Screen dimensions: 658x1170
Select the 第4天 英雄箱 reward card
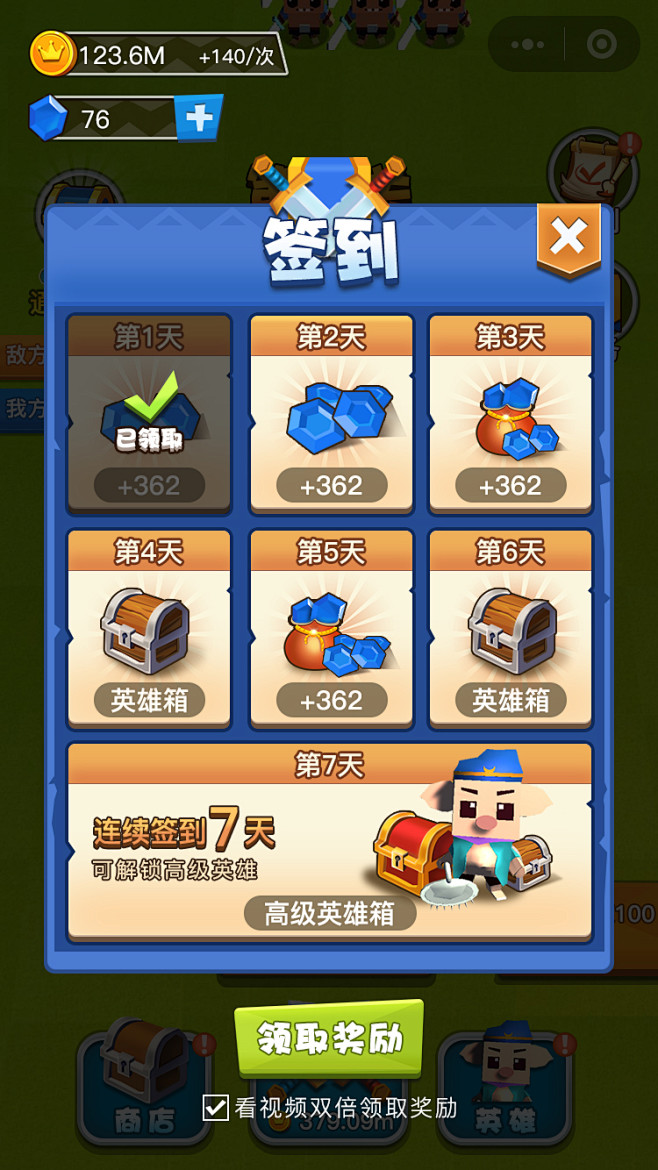tap(149, 629)
